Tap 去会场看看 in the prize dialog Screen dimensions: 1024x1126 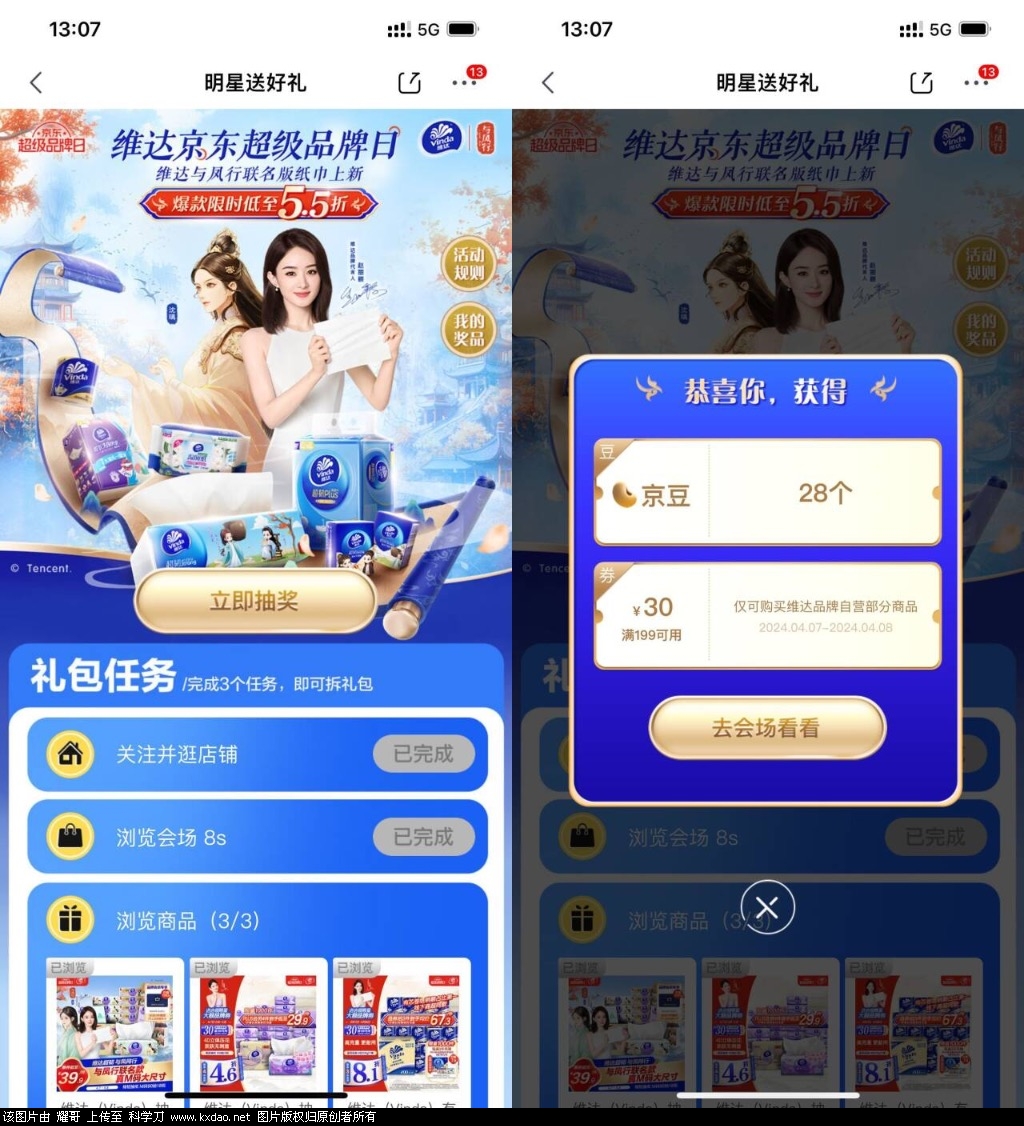pos(767,728)
